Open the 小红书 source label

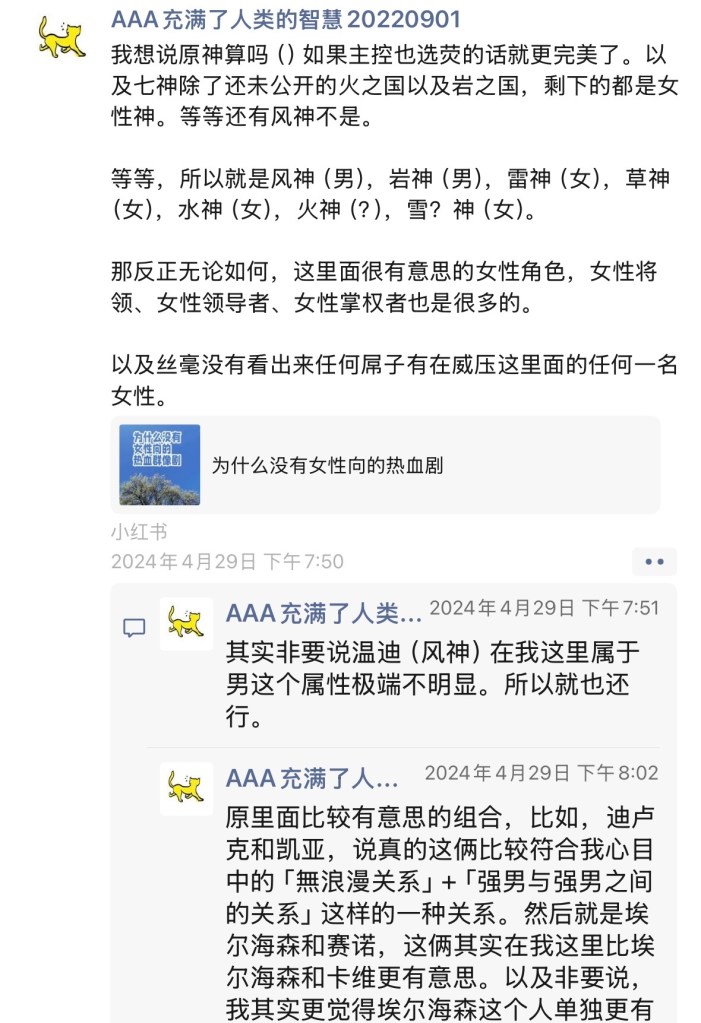click(x=139, y=532)
